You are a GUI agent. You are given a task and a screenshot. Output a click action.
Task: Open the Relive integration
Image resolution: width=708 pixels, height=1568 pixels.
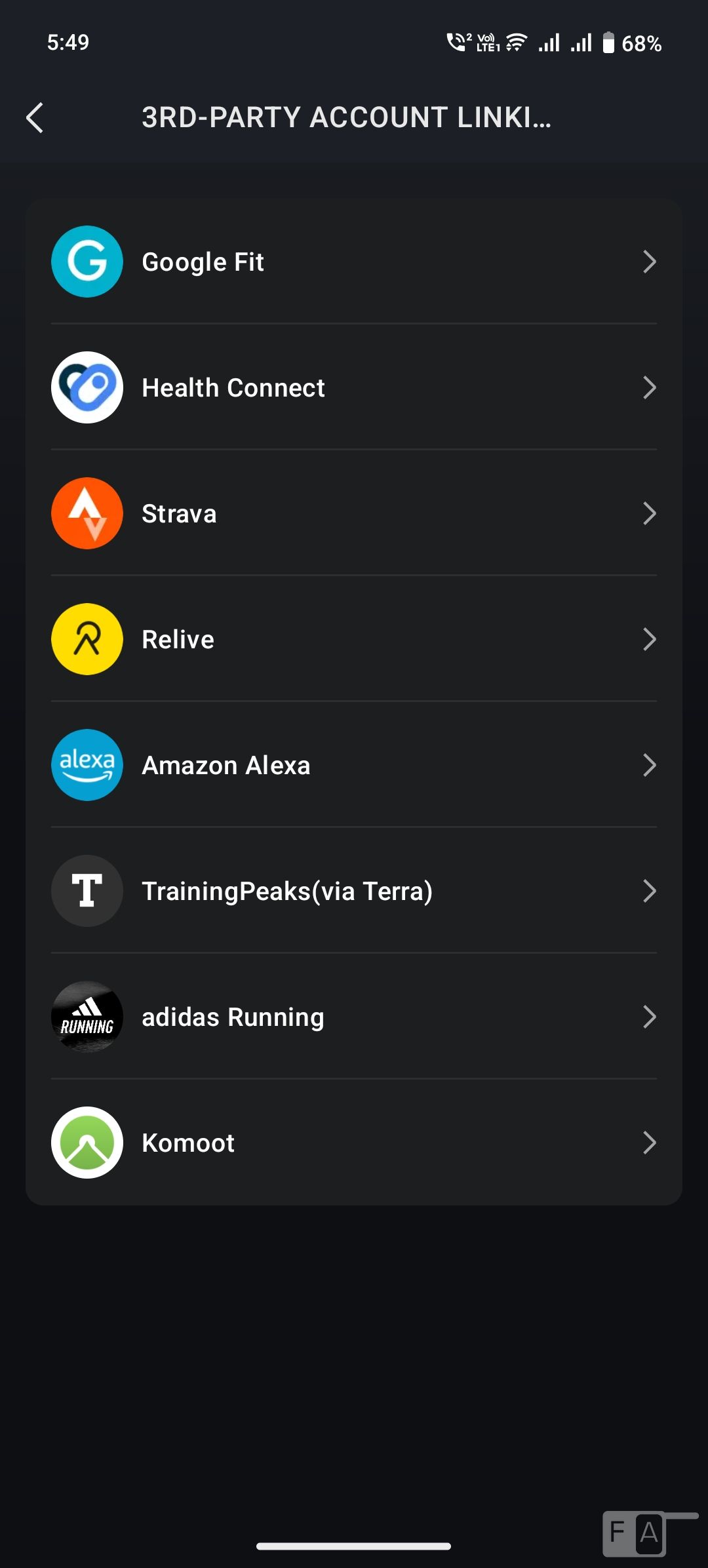(354, 639)
